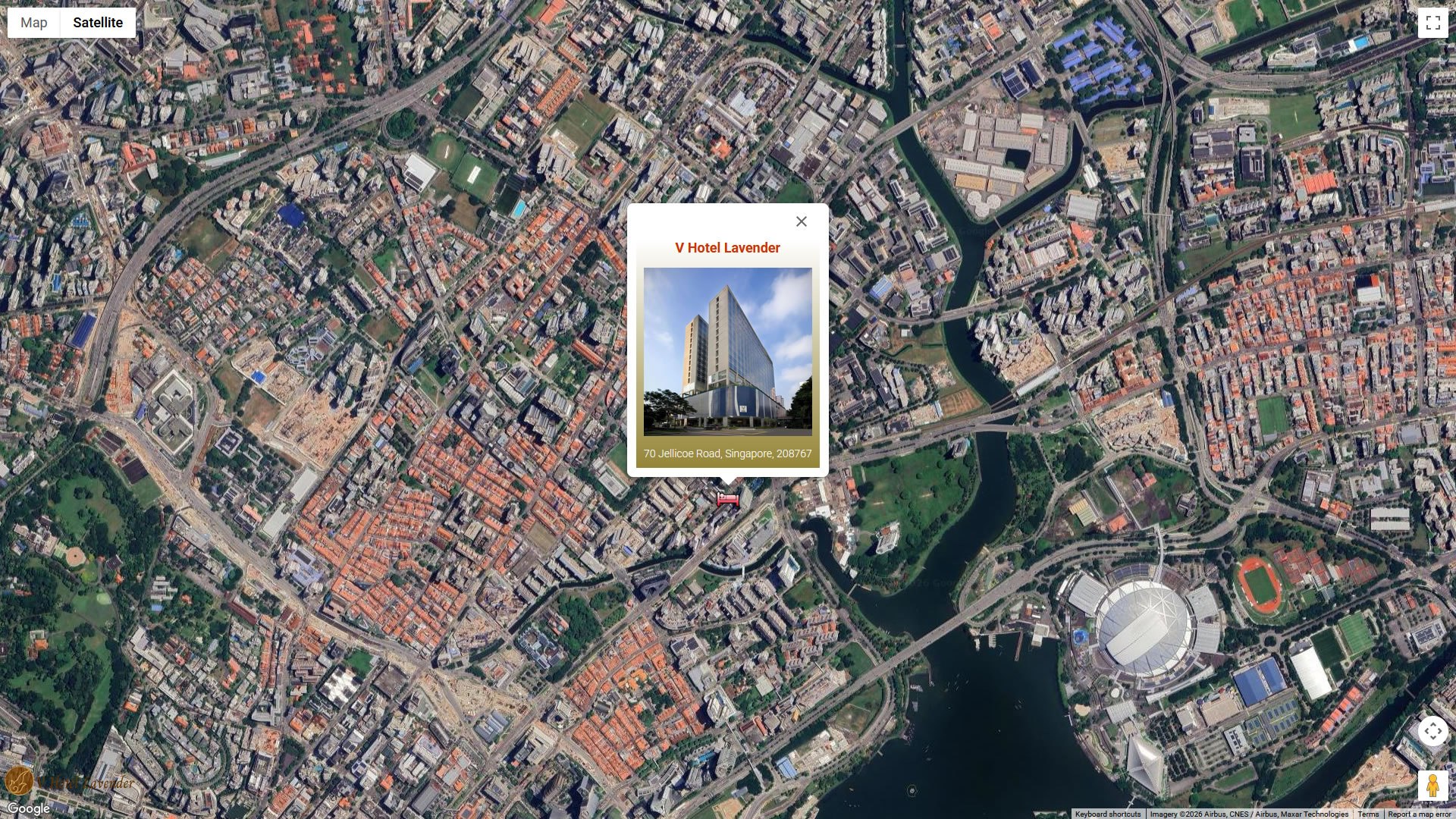
Task: Open the Terms link
Action: (1368, 814)
